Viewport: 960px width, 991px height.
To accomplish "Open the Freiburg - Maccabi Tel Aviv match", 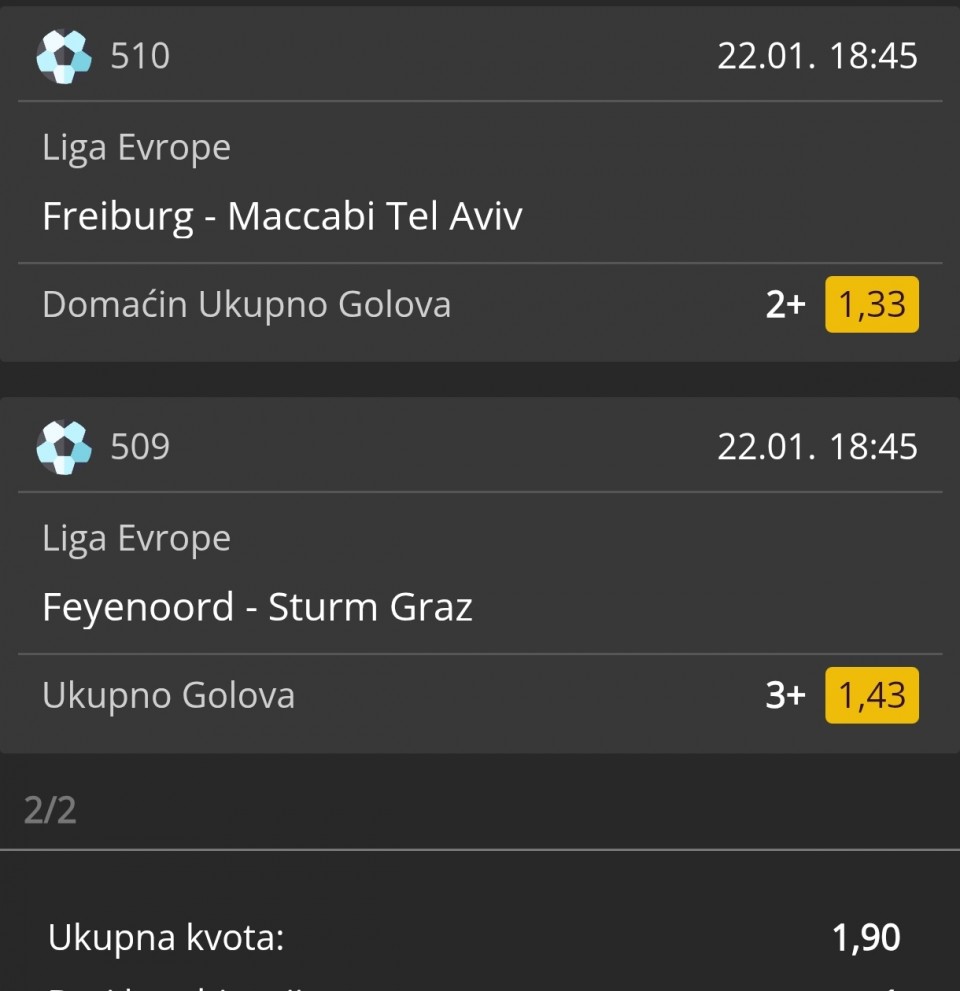I will pyautogui.click(x=282, y=216).
